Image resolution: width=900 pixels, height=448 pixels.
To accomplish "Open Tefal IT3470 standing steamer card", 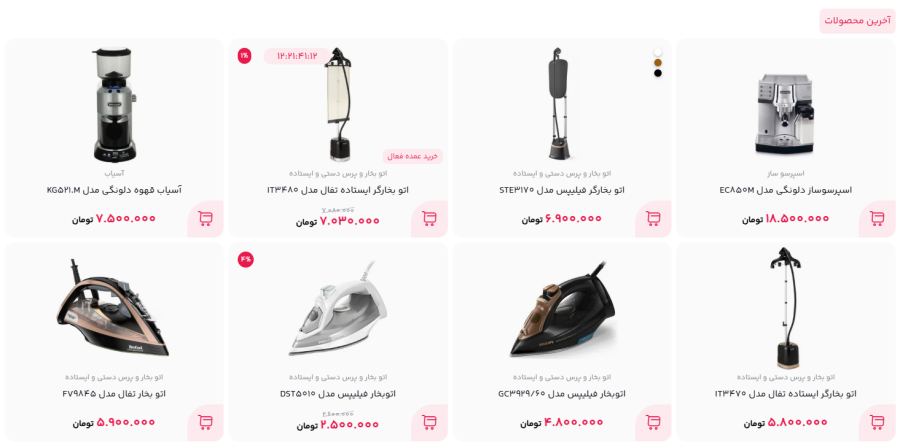I will coord(785,393).
